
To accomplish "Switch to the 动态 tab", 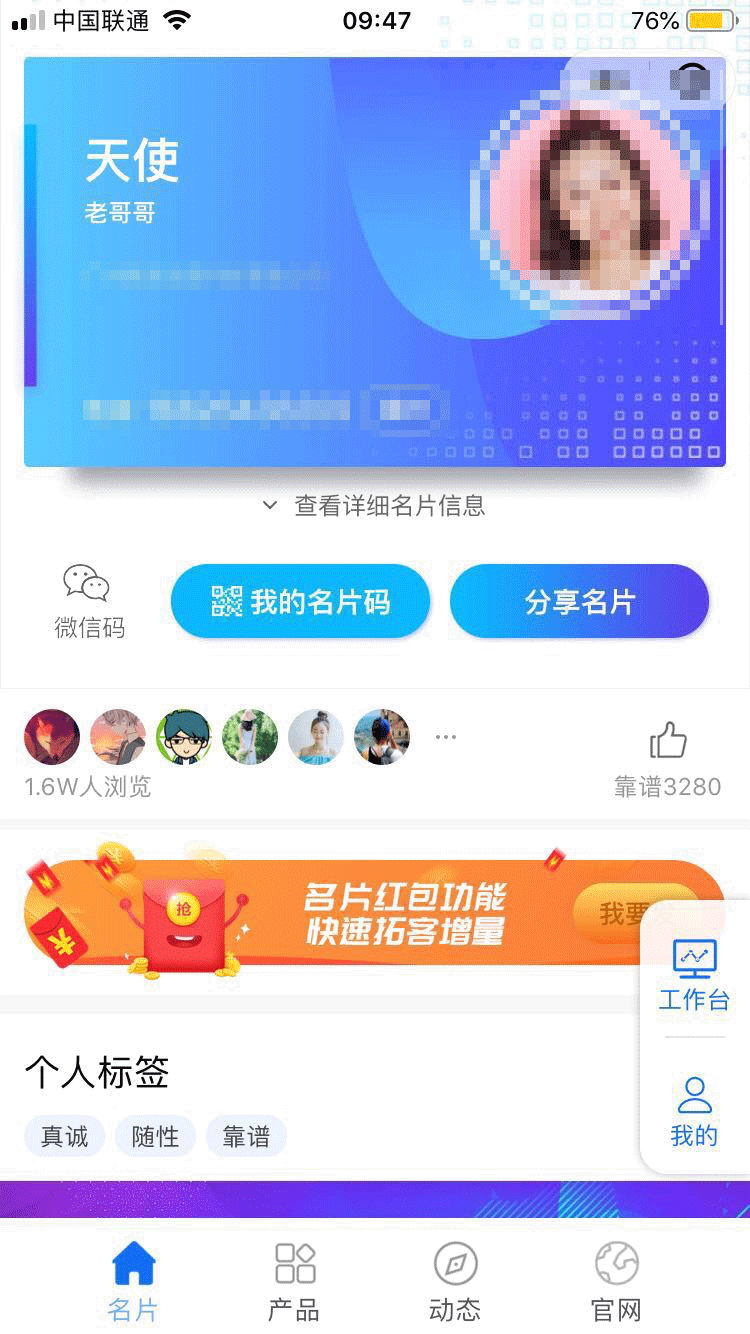I will 455,1281.
